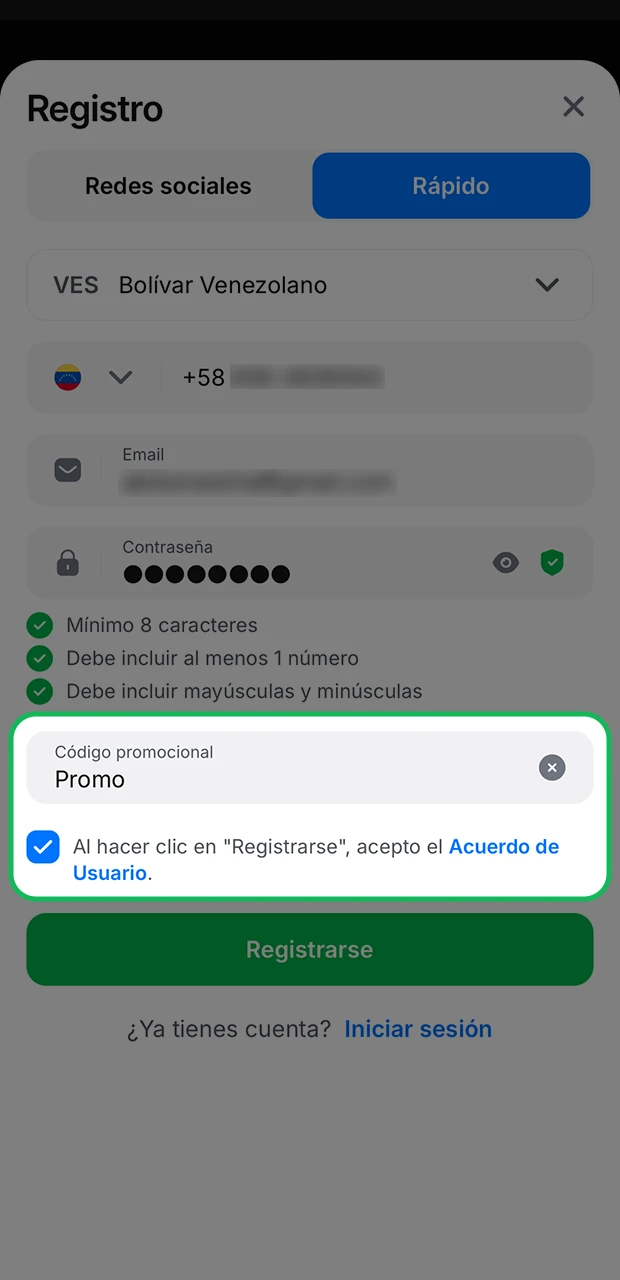
Task: Clear the promo code text
Action: [x=552, y=767]
